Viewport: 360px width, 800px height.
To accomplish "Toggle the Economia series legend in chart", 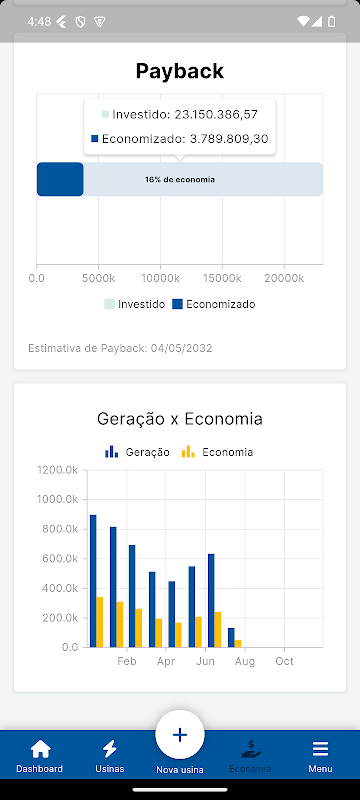I will coord(217,452).
